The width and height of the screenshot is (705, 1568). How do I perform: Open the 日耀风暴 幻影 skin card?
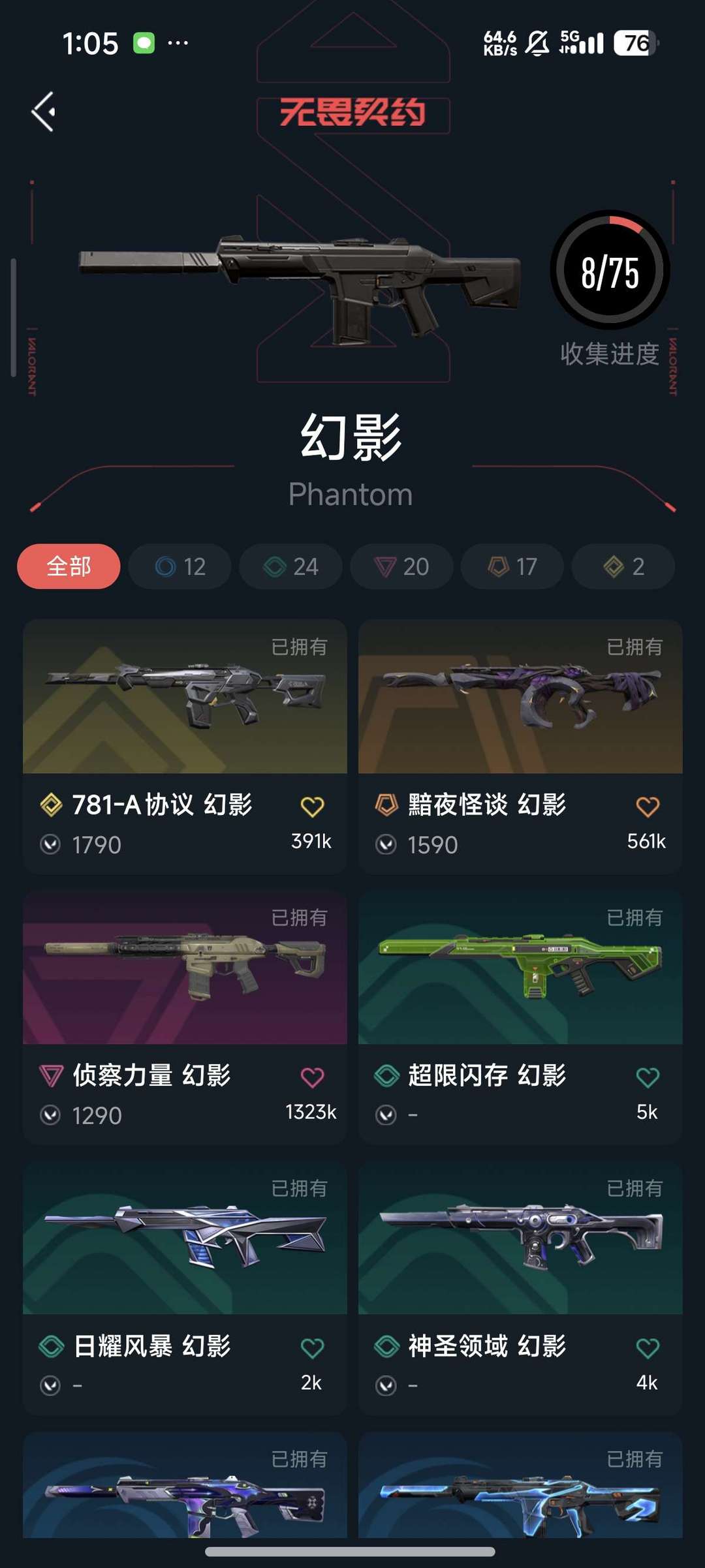point(185,1289)
